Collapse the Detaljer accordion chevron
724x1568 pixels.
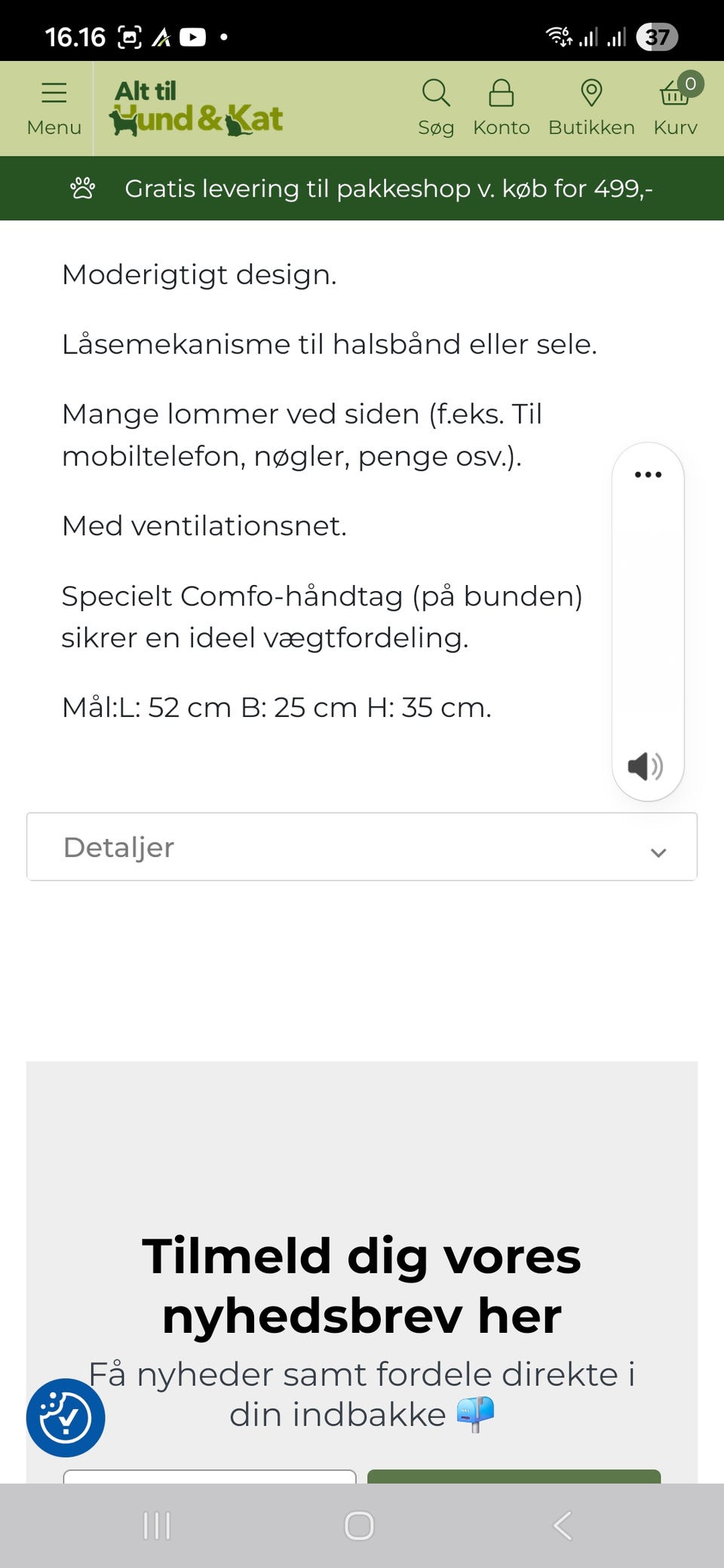click(x=658, y=852)
